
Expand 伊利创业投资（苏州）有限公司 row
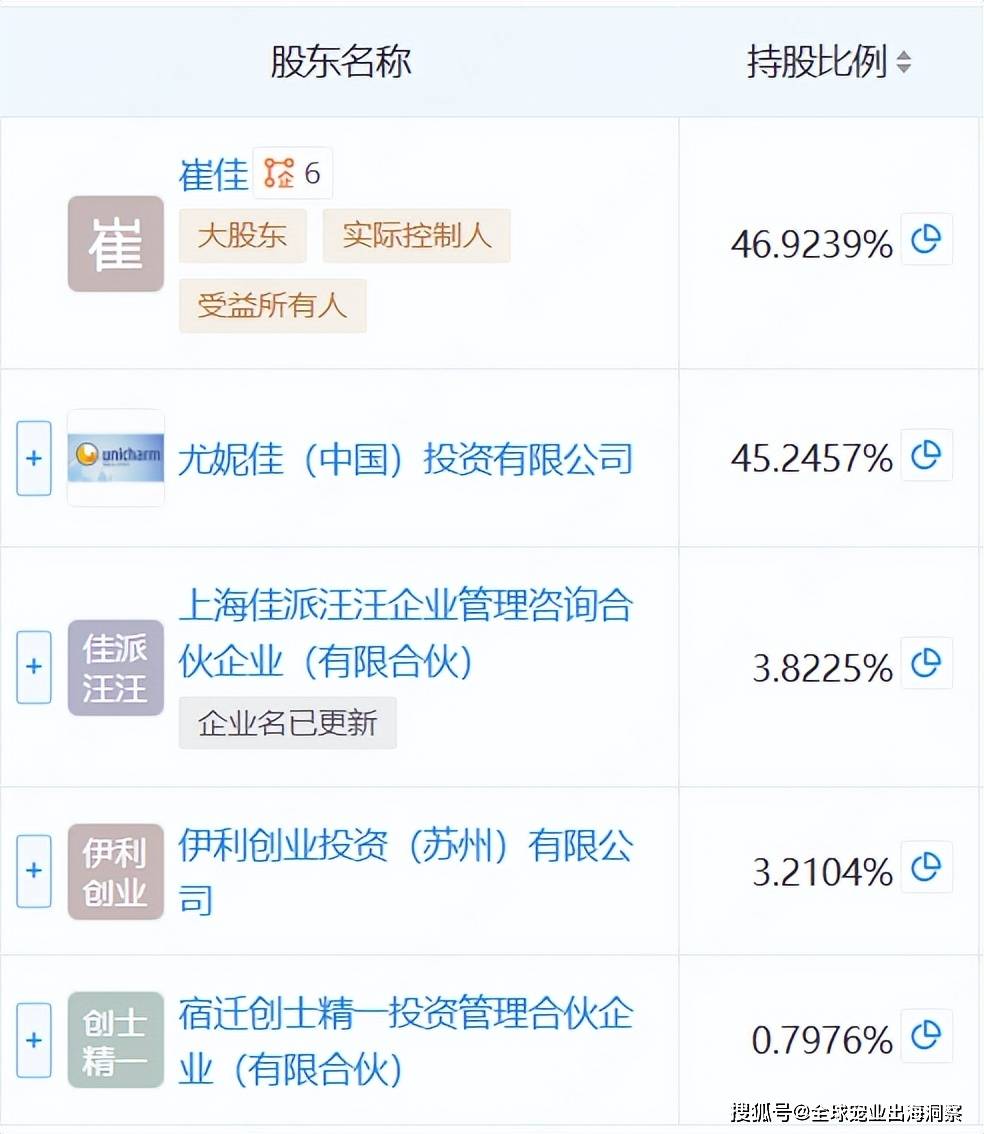(x=34, y=870)
